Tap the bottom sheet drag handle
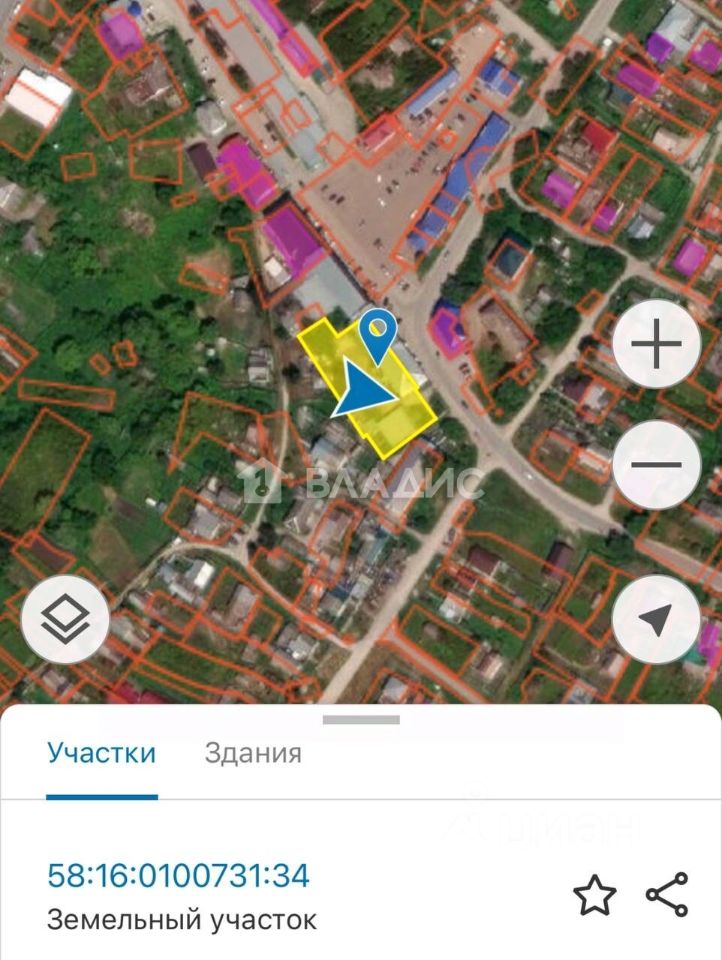The width and height of the screenshot is (722, 960). click(361, 719)
